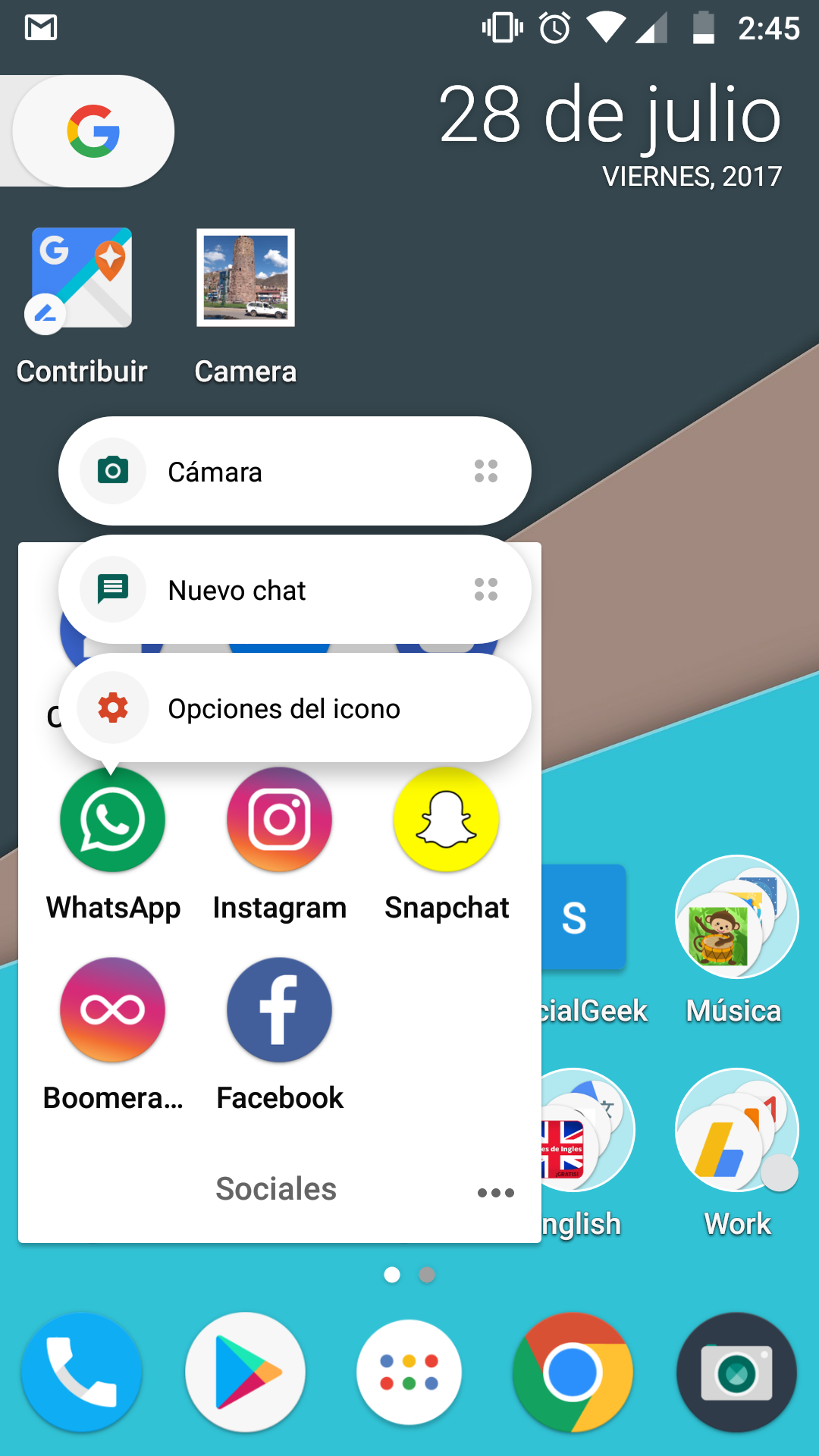Choose the Nuevo chat shortcut
The height and width of the screenshot is (1456, 819).
pos(294,589)
